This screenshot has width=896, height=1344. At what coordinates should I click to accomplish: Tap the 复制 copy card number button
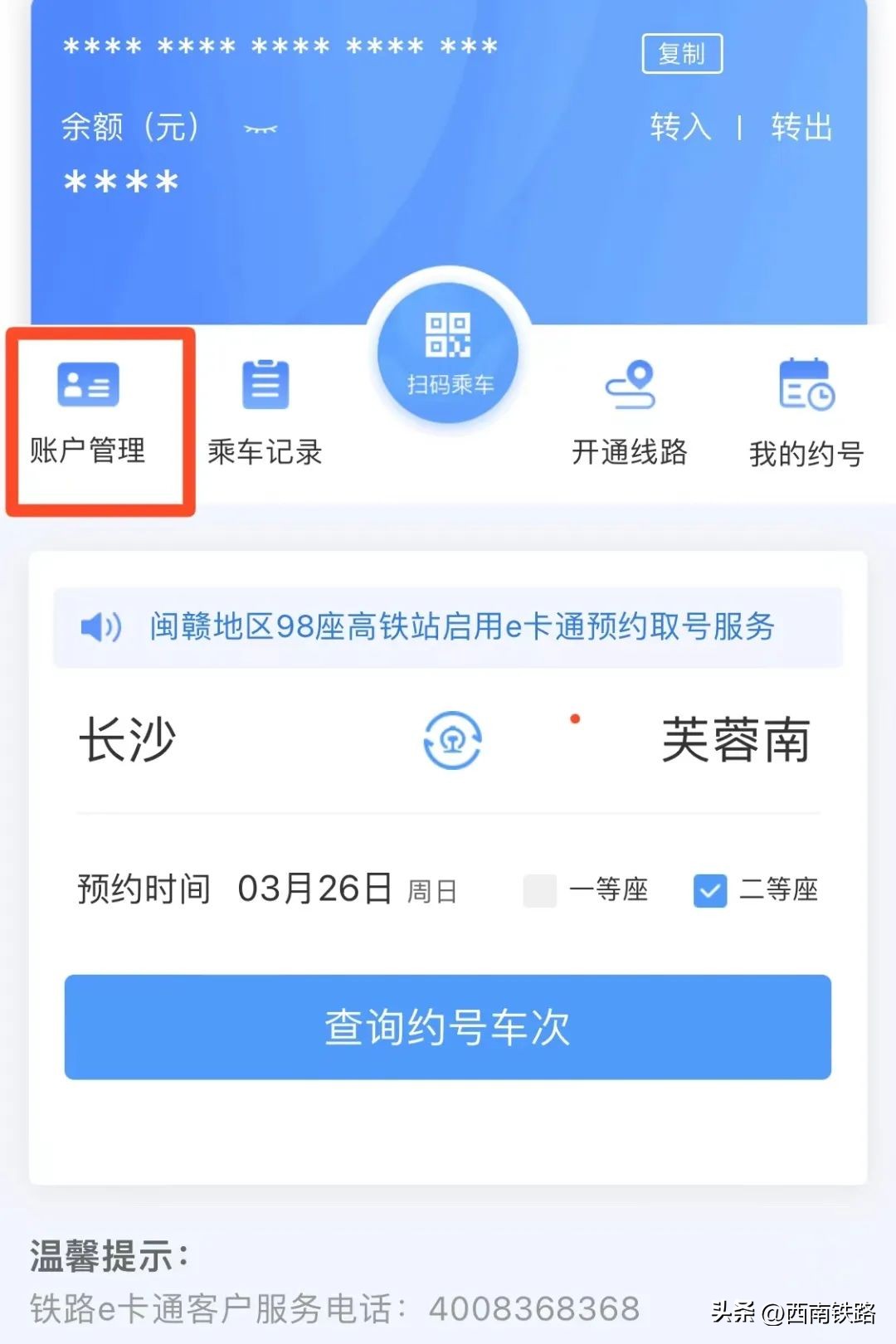tap(682, 53)
